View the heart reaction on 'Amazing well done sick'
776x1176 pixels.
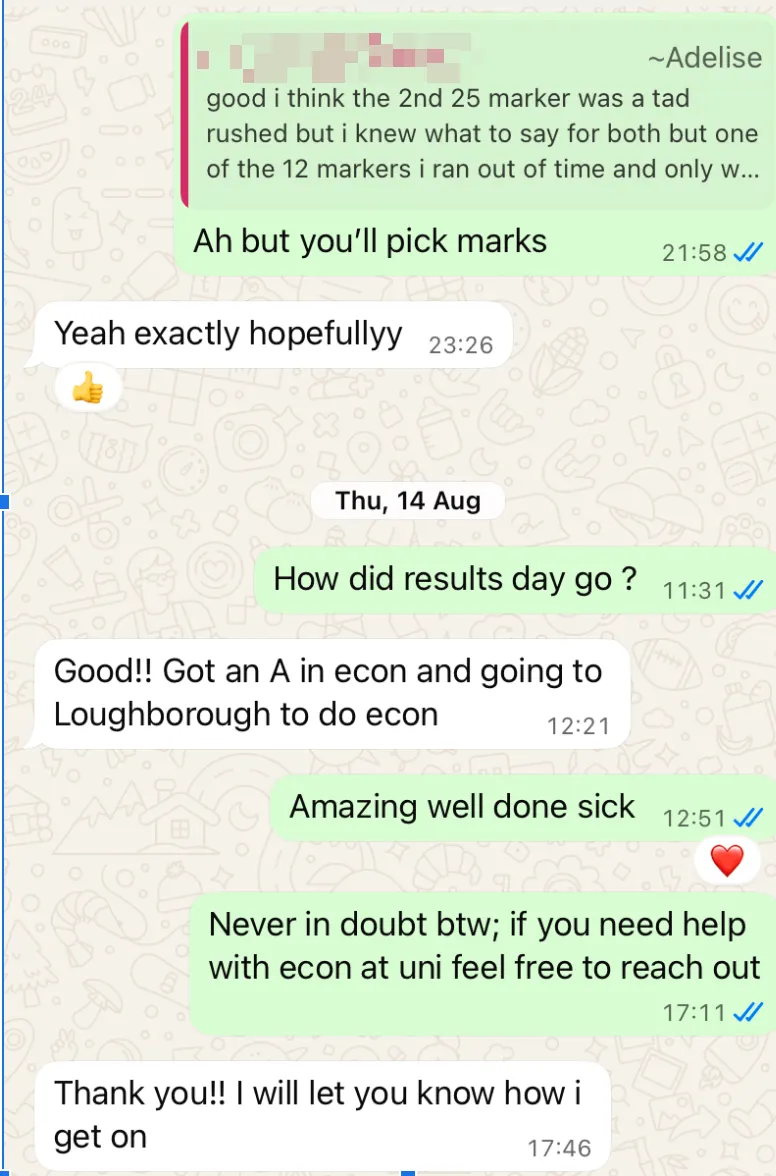pos(727,860)
